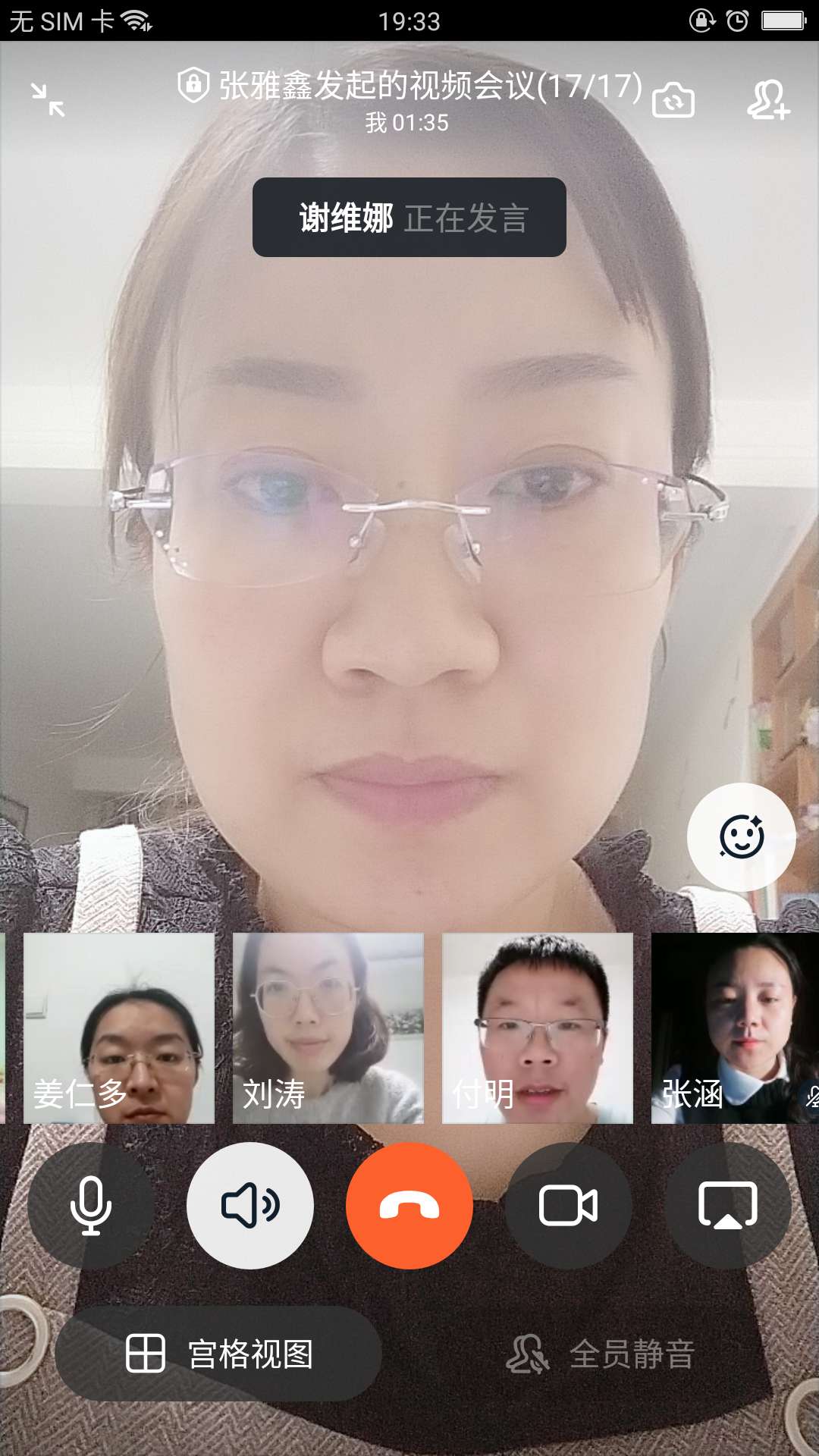Toggle the video camera
Viewport: 819px width, 1456px height.
click(569, 1206)
